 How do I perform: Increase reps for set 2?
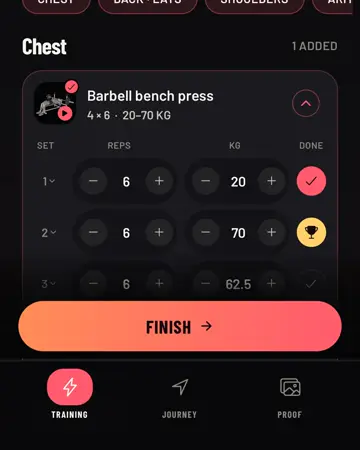click(x=159, y=232)
